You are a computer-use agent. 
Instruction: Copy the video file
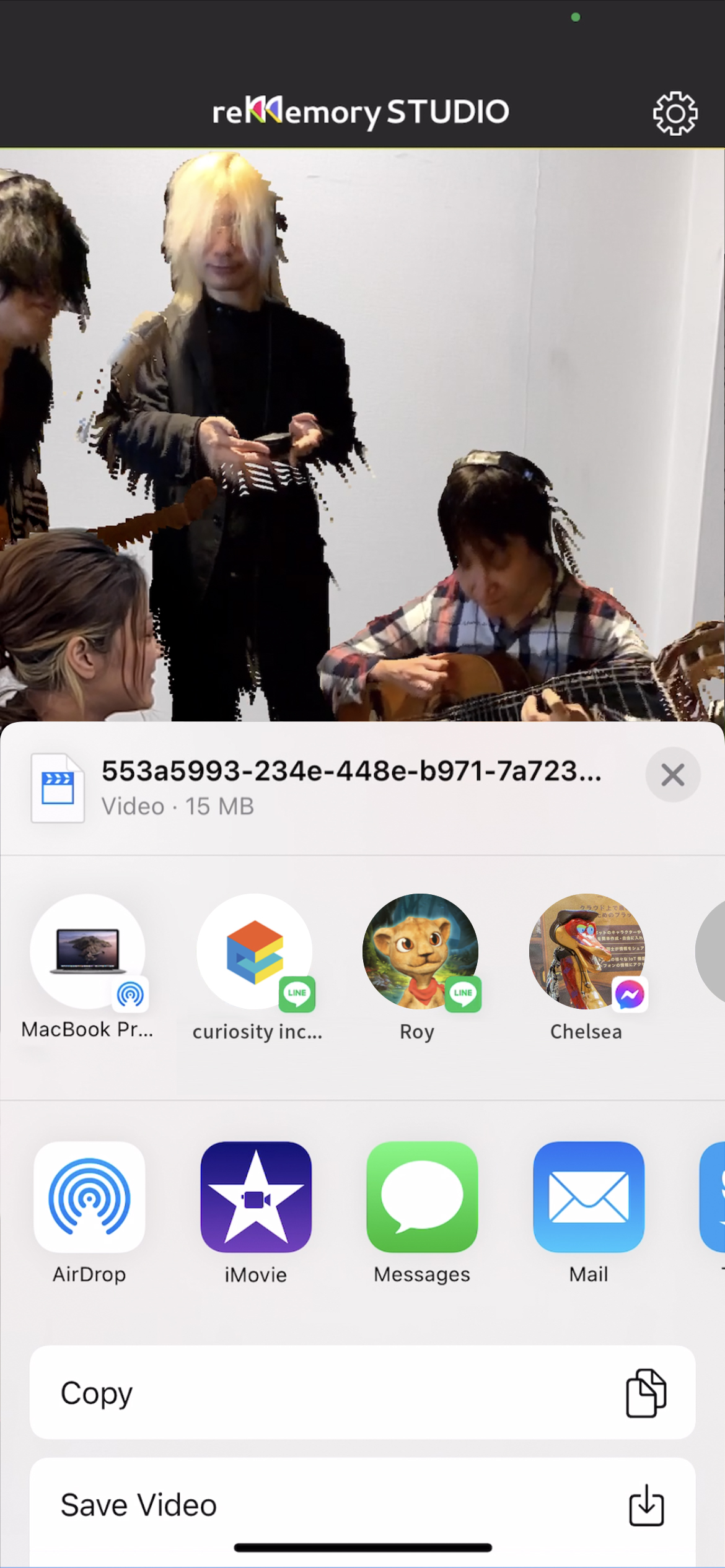point(362,1393)
